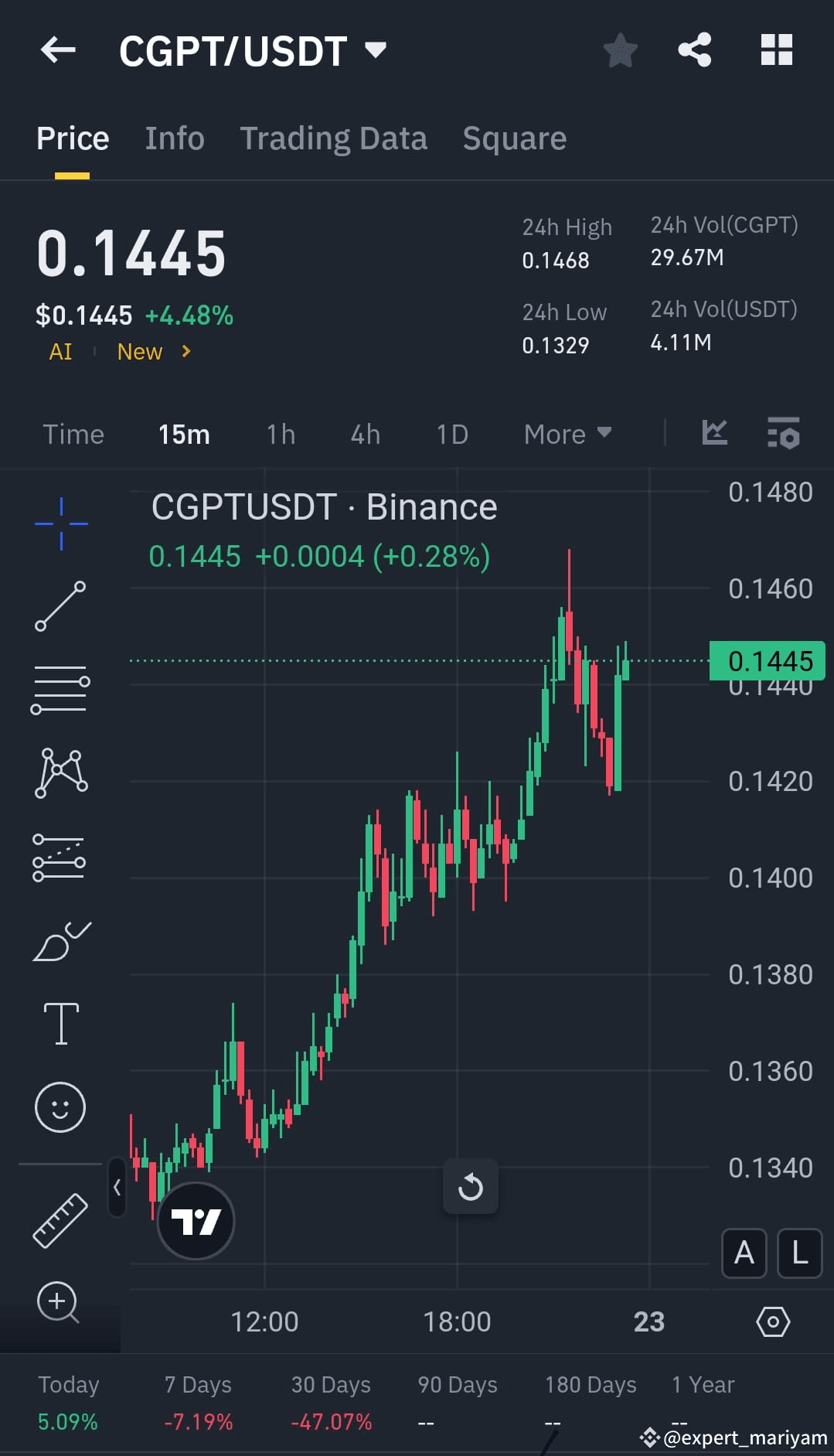Switch to the Info tab

[174, 138]
